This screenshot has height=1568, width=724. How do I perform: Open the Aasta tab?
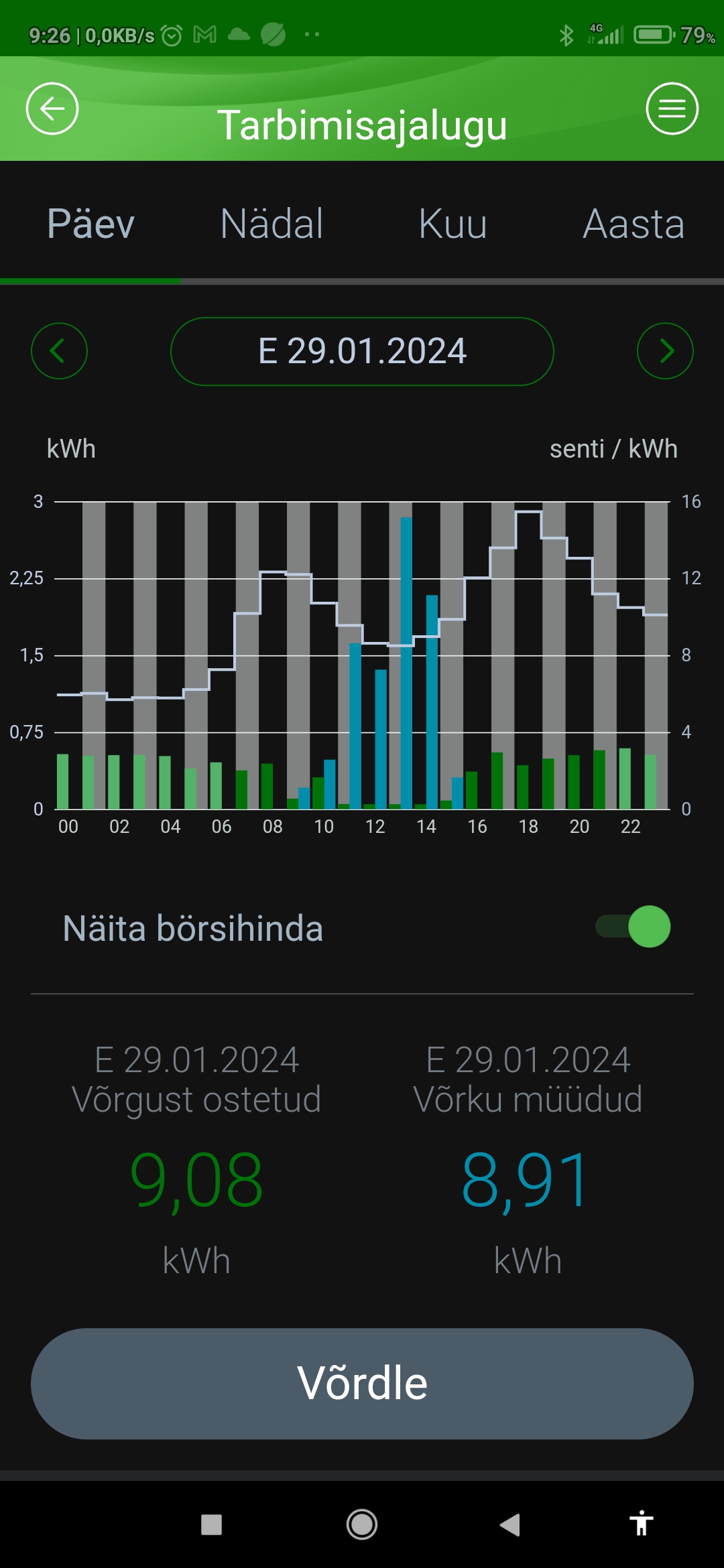(x=633, y=224)
